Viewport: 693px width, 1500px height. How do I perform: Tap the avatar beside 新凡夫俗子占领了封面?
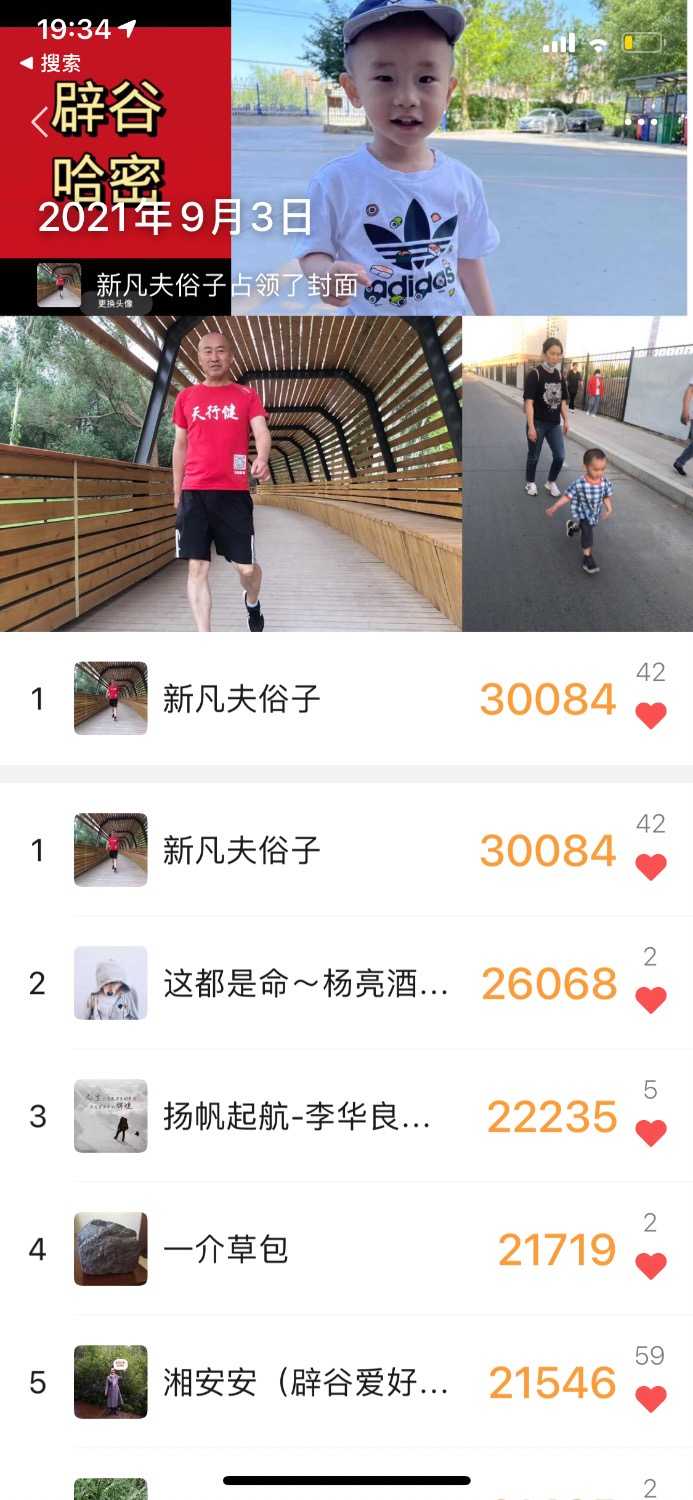click(59, 285)
